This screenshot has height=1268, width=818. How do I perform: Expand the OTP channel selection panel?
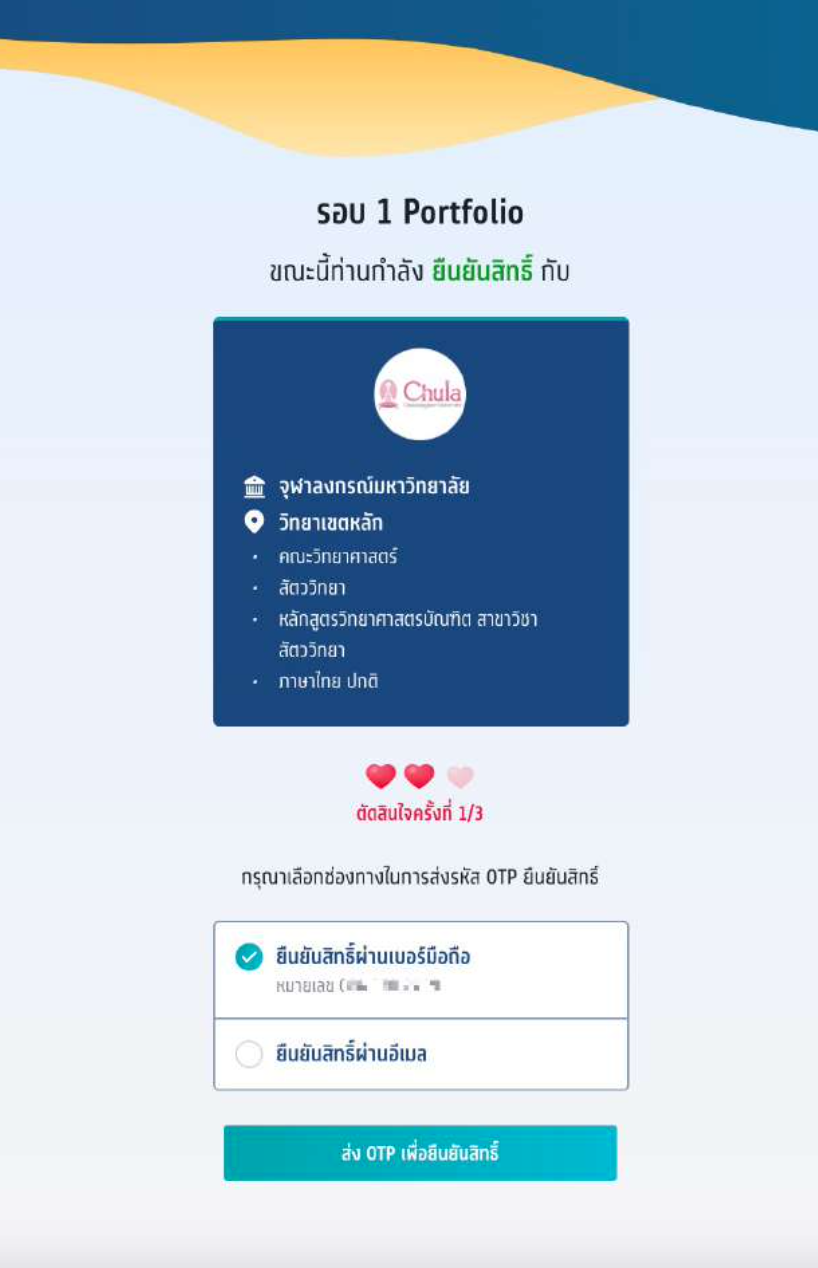pyautogui.click(x=419, y=1000)
